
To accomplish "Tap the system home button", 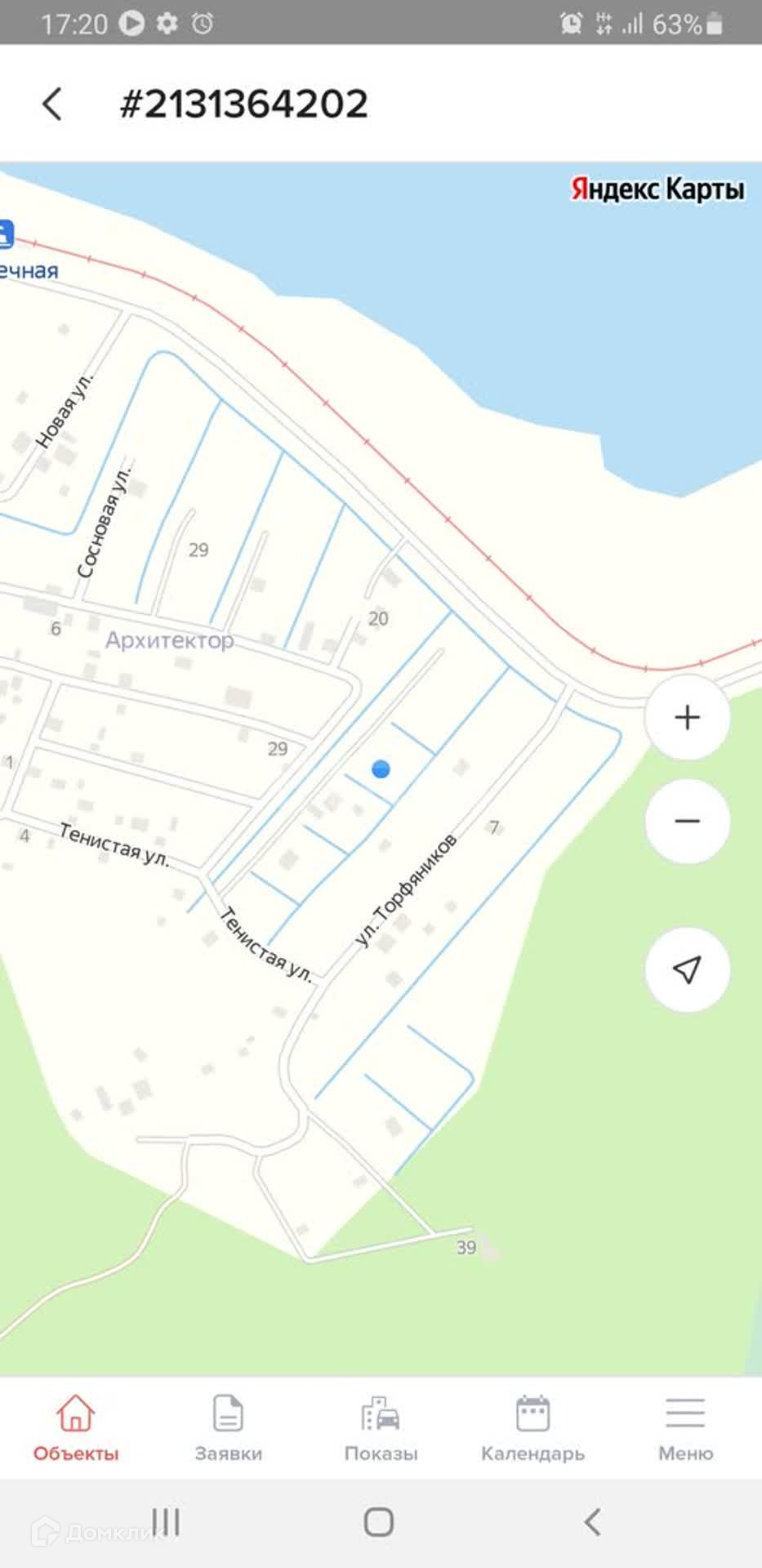I will 379,1521.
